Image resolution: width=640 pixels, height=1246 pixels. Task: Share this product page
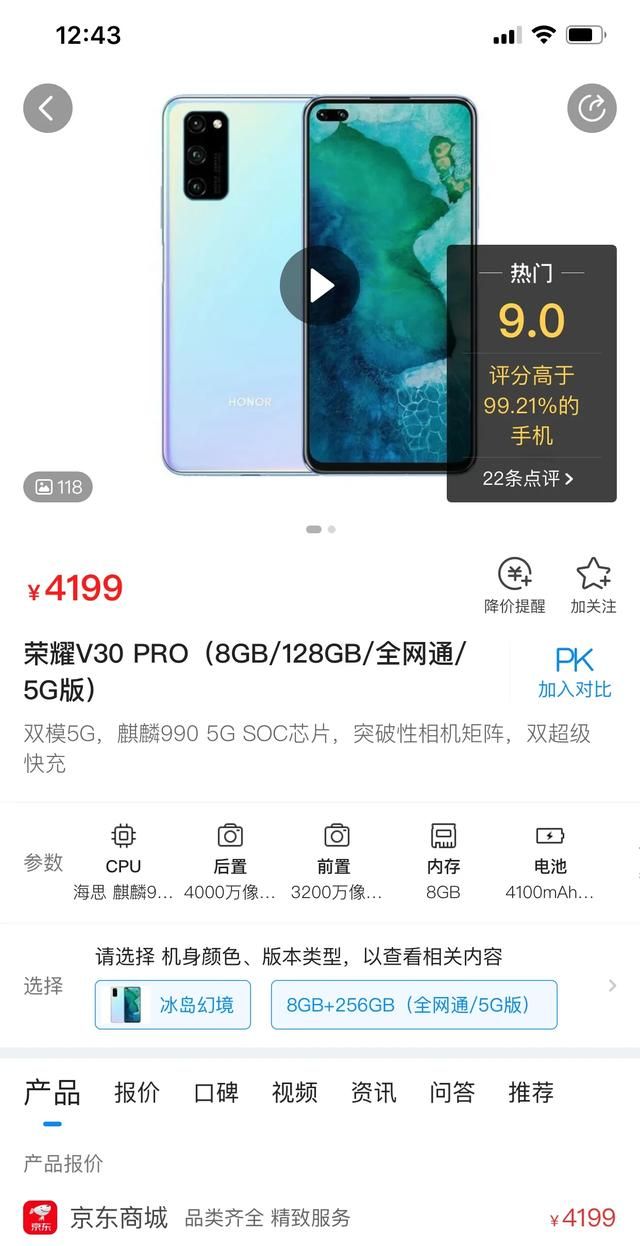click(591, 108)
